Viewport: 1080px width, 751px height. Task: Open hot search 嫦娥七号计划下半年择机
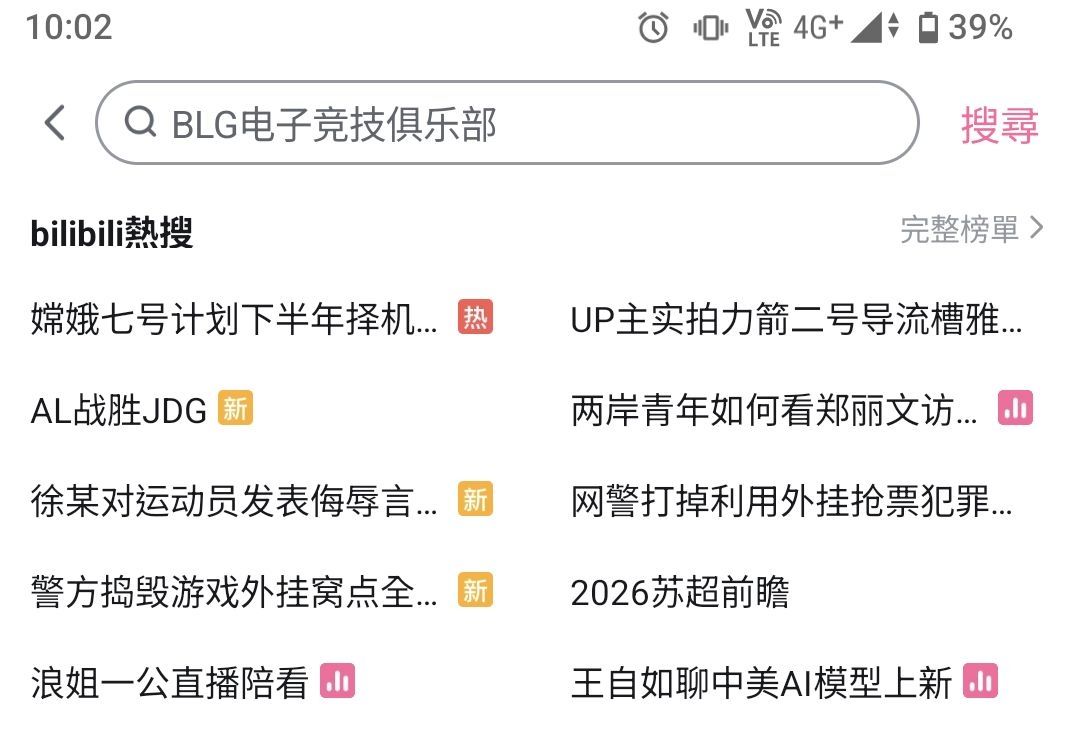[x=235, y=320]
